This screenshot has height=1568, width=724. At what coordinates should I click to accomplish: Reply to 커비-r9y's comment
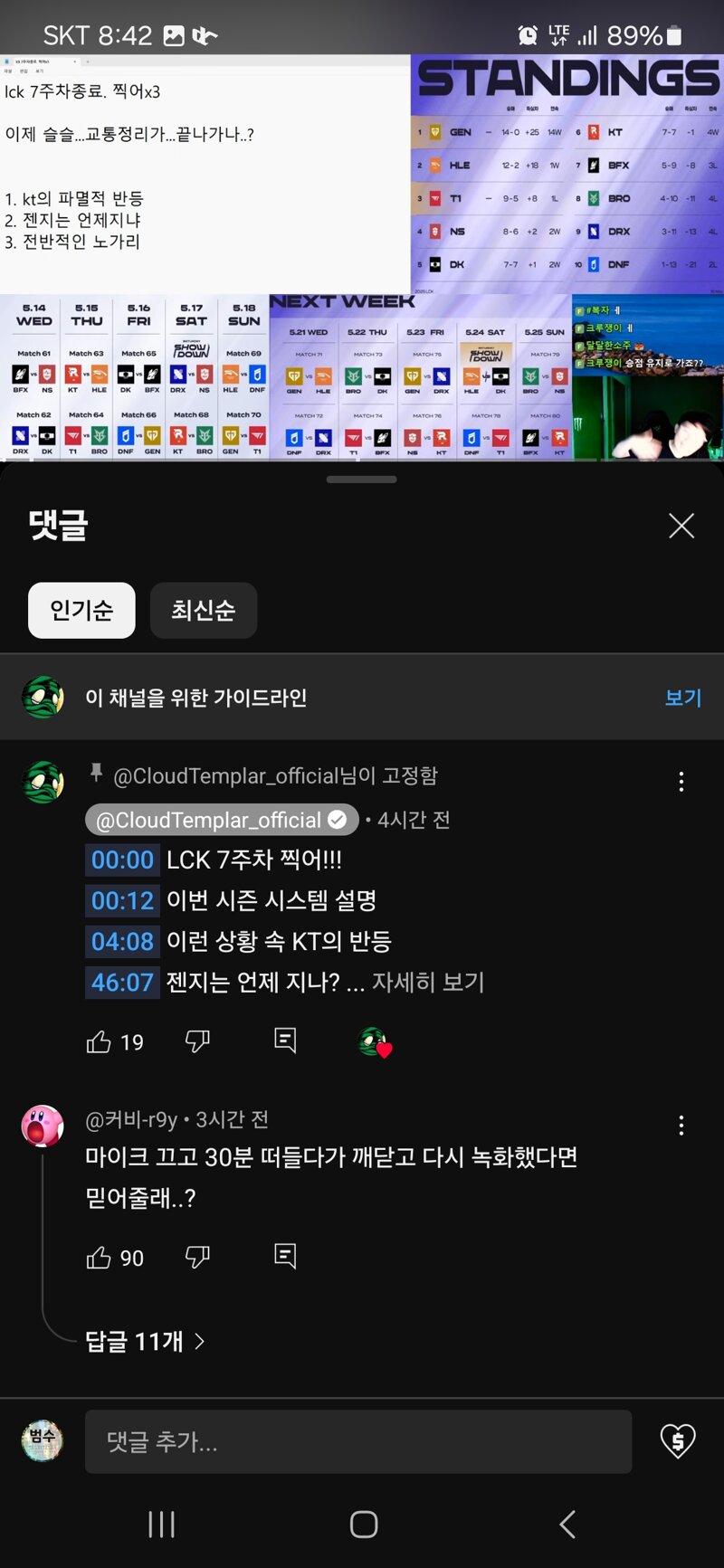click(285, 1256)
